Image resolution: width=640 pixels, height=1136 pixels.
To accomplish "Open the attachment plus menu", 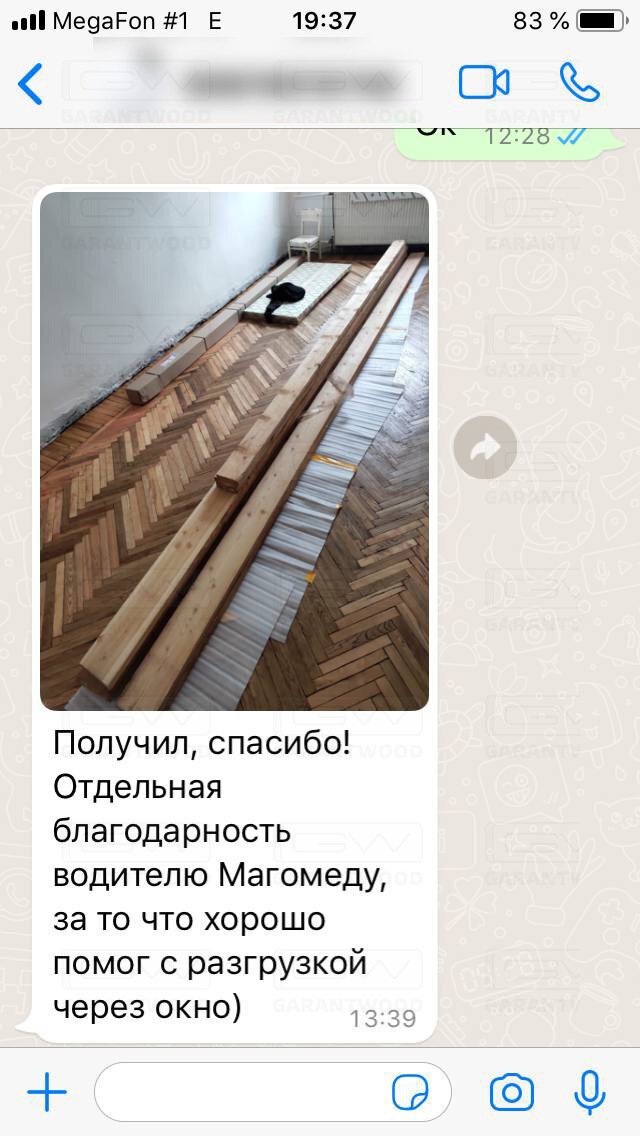I will click(x=46, y=1093).
